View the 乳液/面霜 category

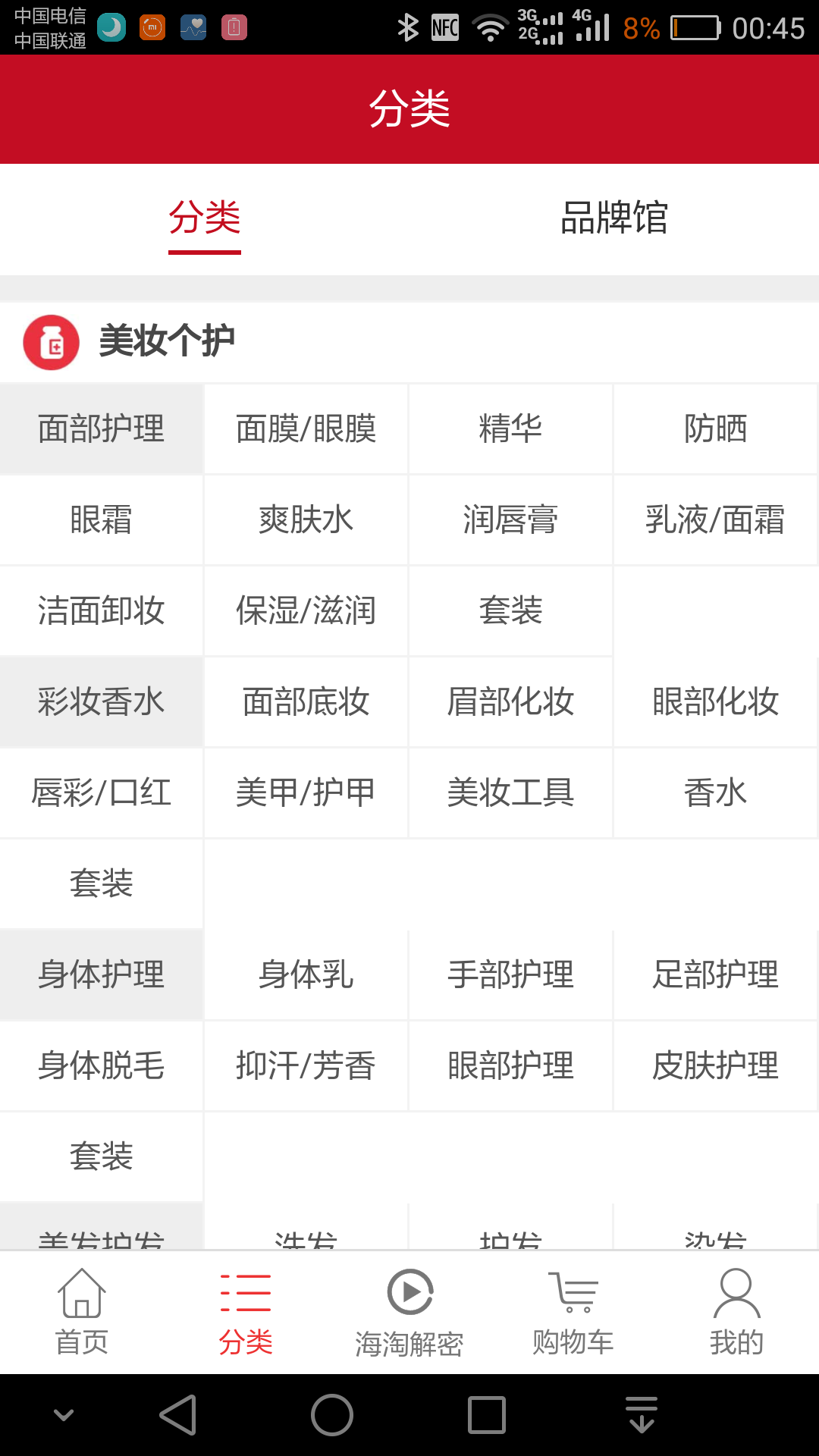(x=715, y=520)
